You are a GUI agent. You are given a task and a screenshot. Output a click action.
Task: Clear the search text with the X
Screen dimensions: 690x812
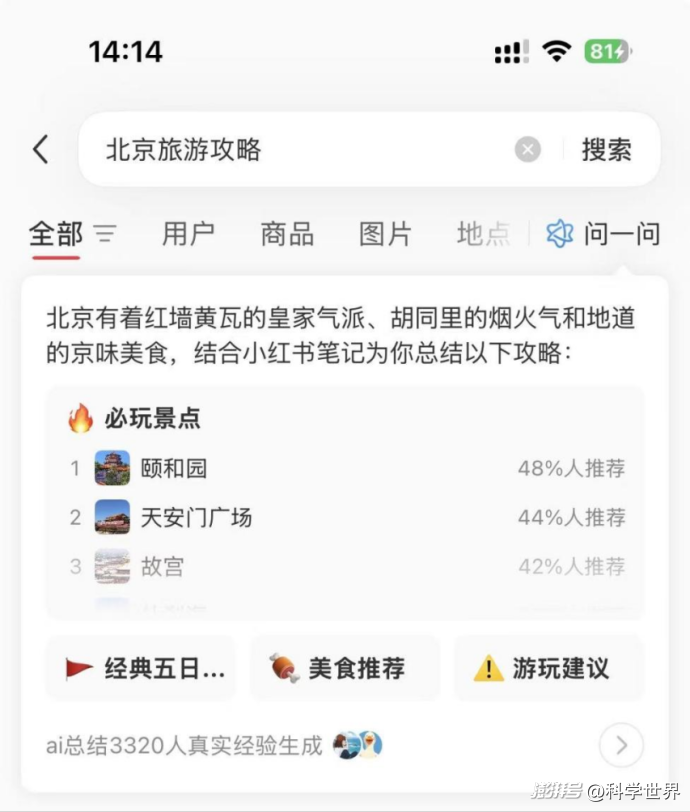(x=528, y=150)
